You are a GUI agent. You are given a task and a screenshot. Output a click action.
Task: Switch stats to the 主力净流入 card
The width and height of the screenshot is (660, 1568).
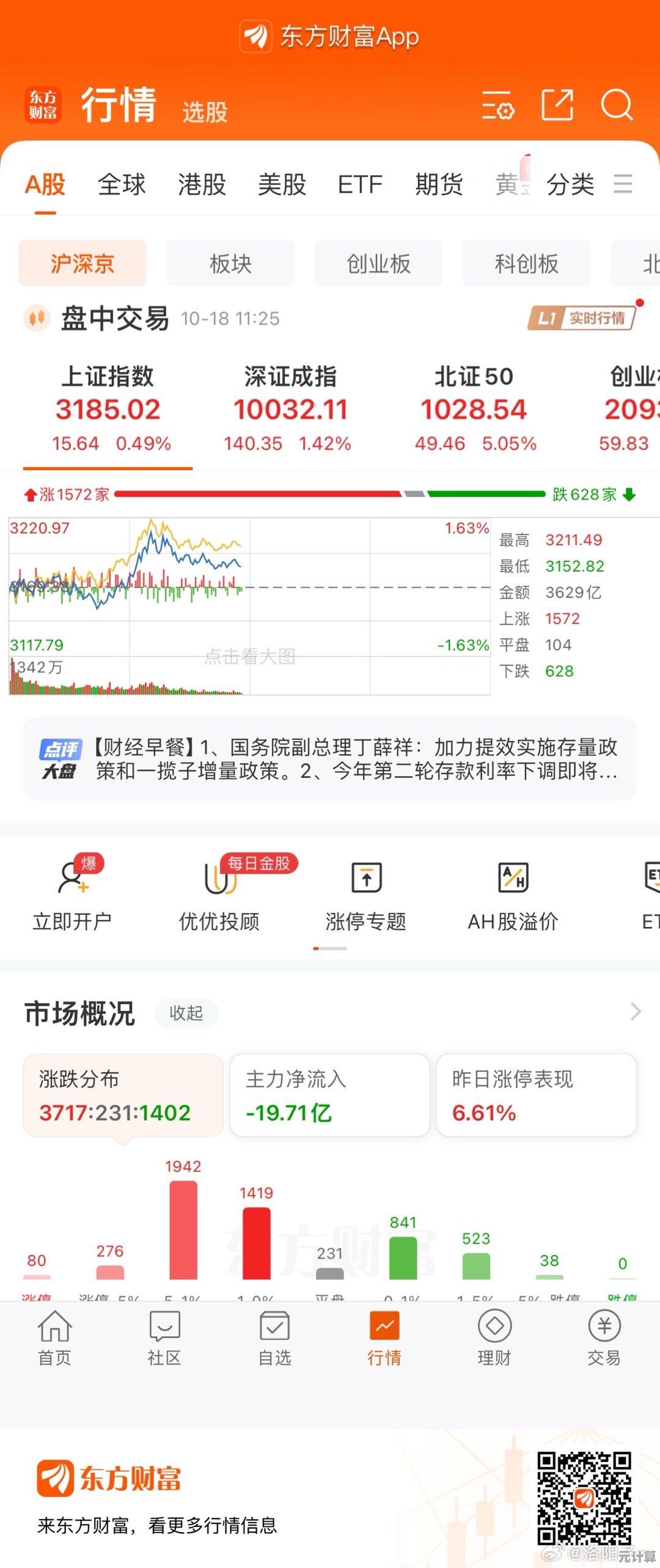coord(329,1095)
